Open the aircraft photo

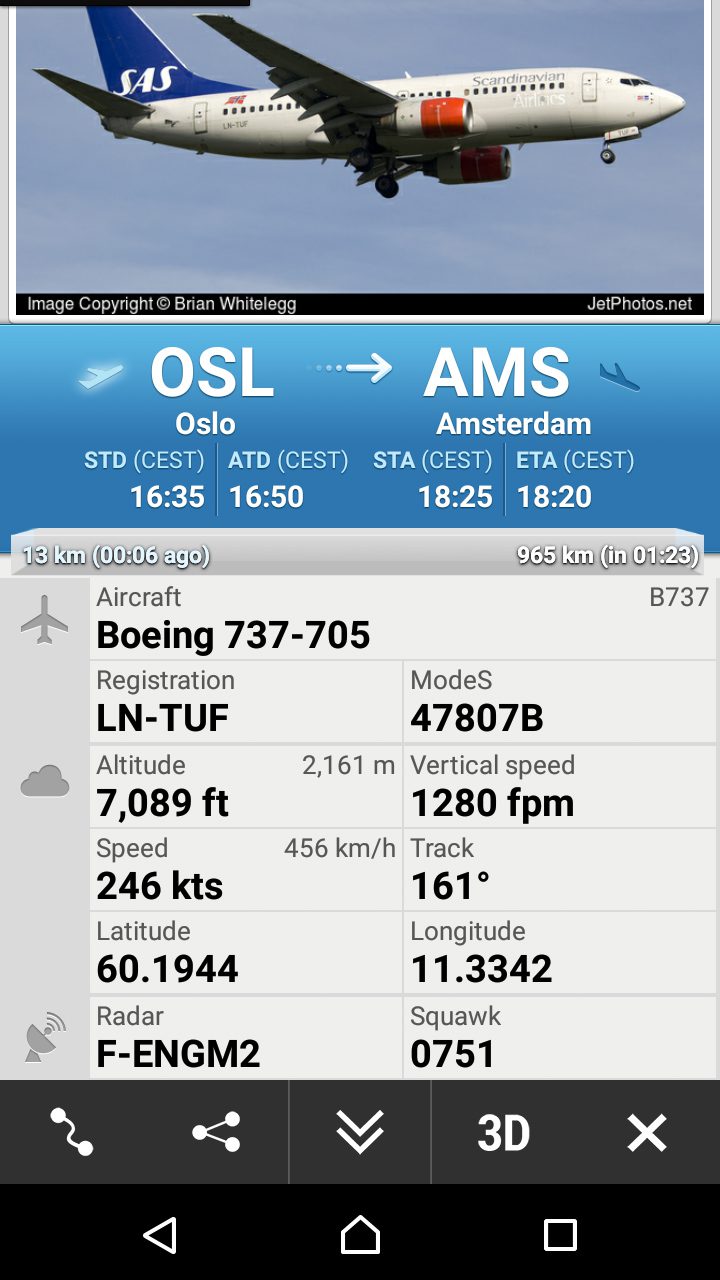360,158
